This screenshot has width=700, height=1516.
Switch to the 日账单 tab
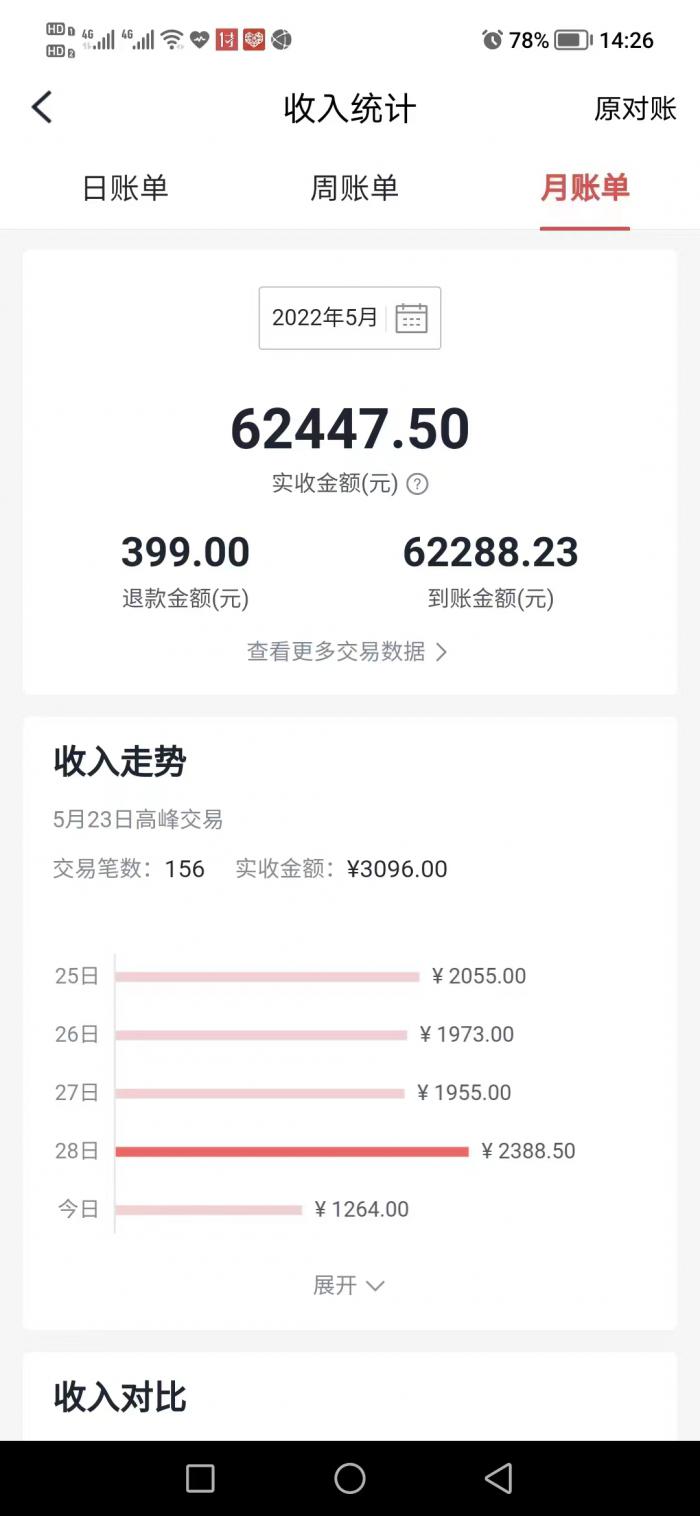pos(125,188)
